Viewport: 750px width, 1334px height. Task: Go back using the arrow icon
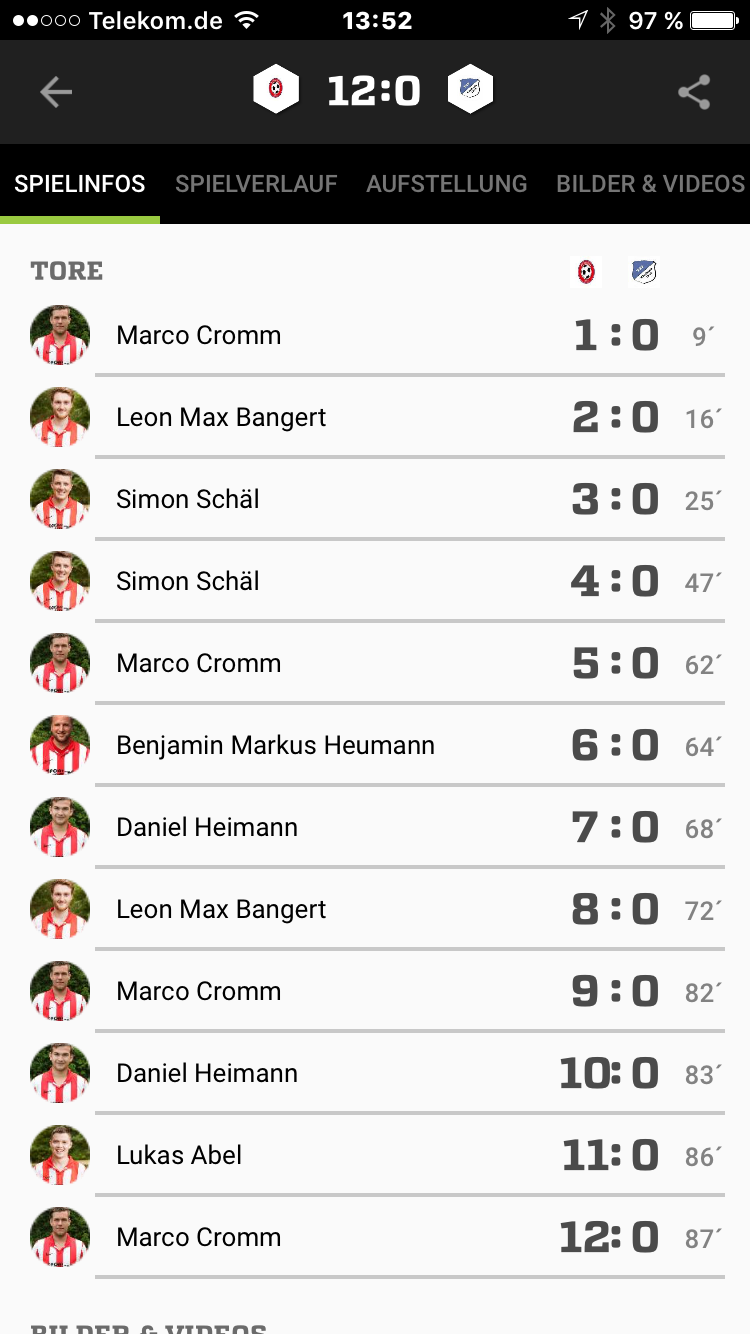pyautogui.click(x=56, y=92)
